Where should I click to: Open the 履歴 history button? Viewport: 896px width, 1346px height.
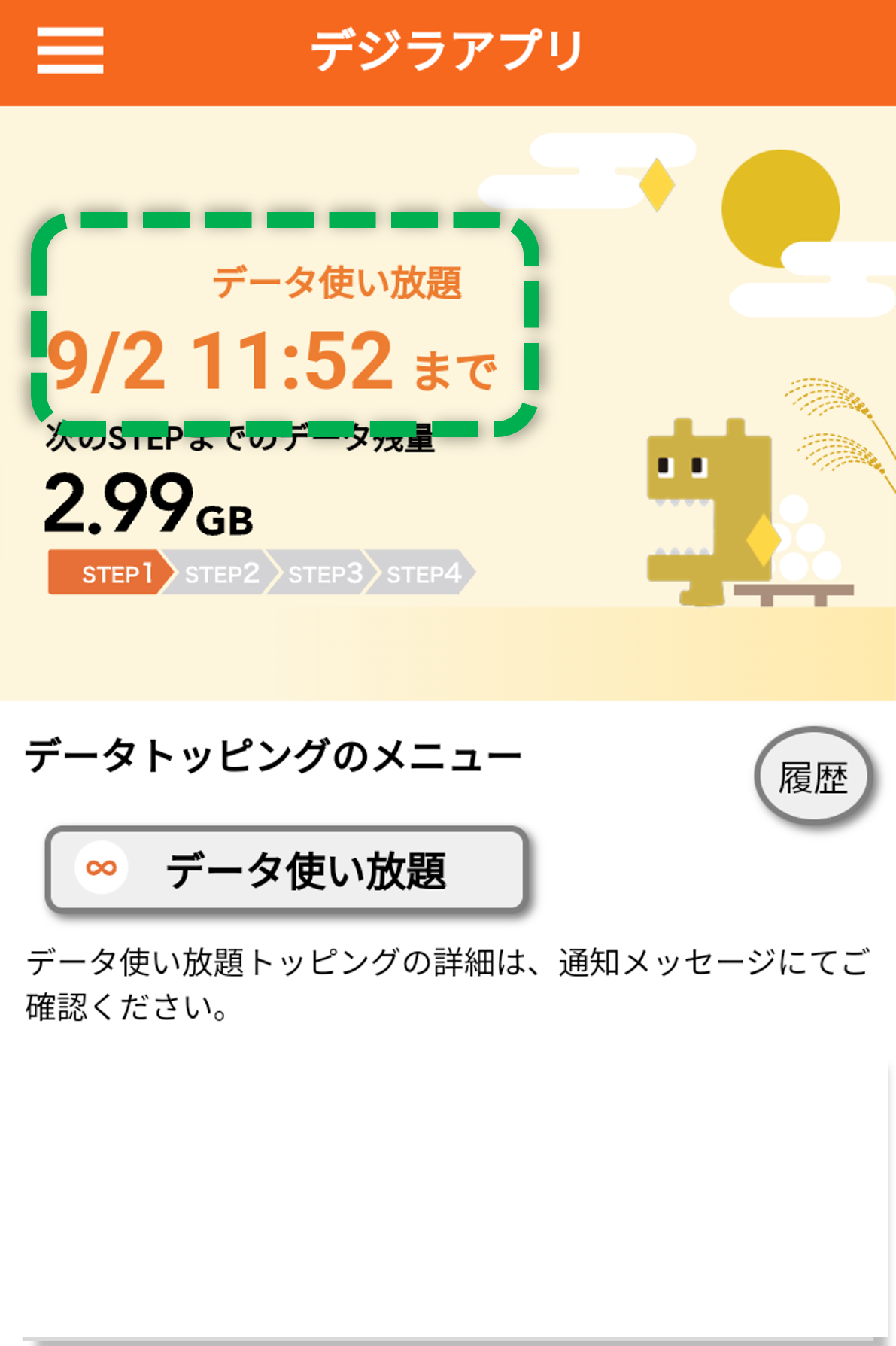(812, 776)
